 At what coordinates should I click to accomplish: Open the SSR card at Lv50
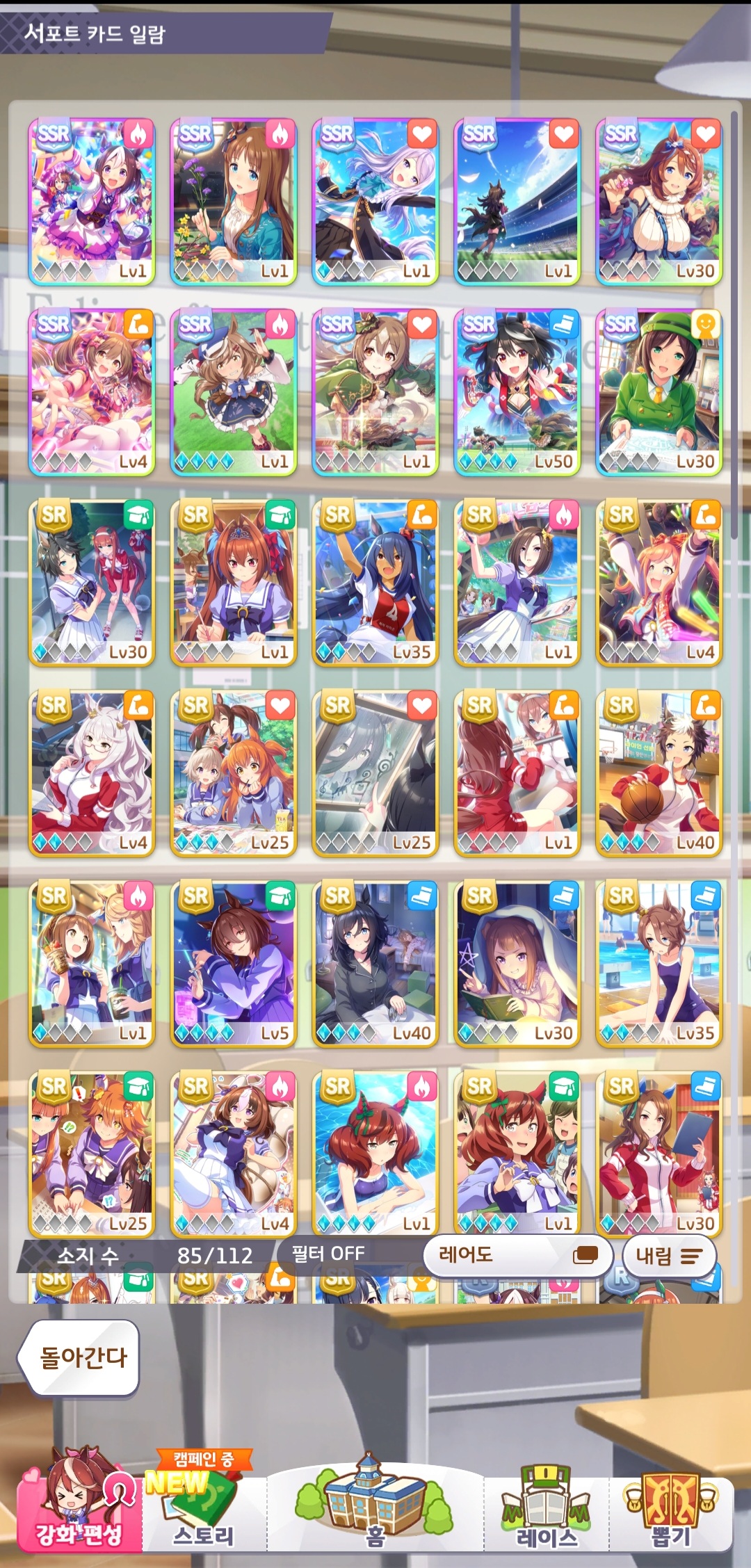tap(517, 391)
